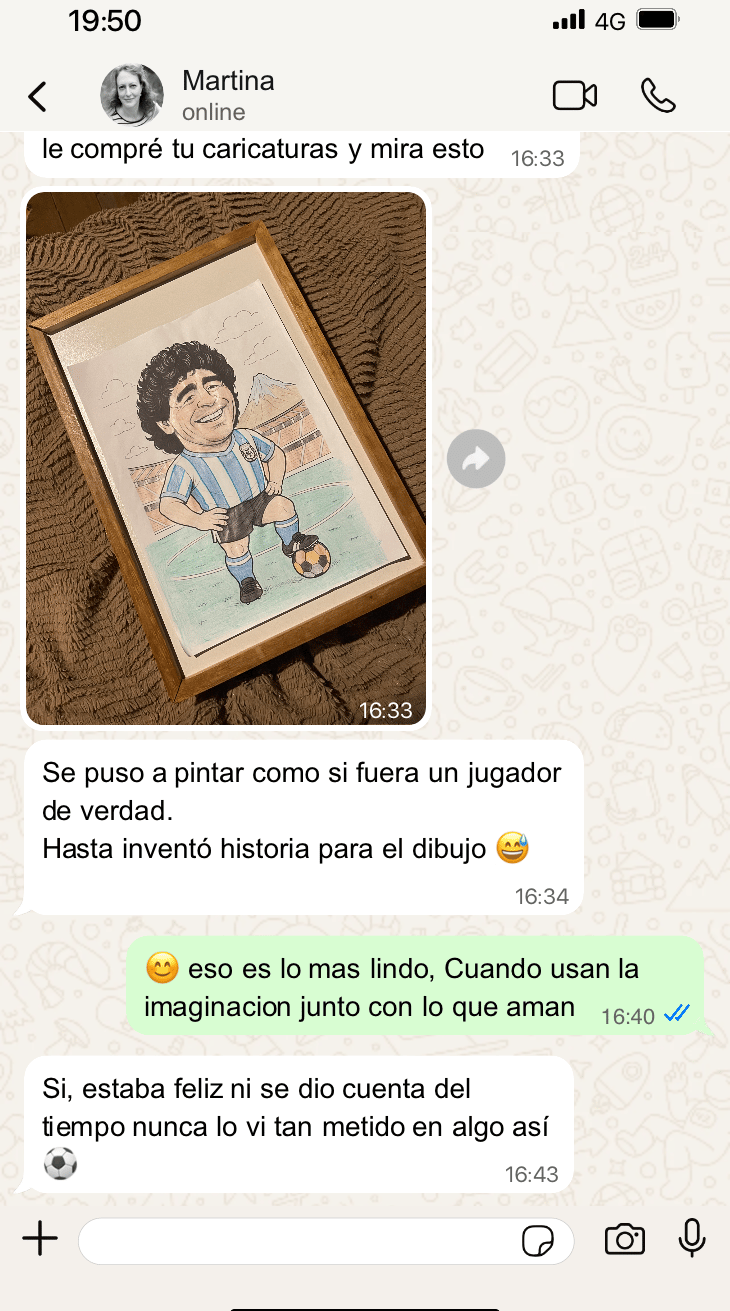Open the framed caricature photo
The width and height of the screenshot is (730, 1311).
[226, 458]
